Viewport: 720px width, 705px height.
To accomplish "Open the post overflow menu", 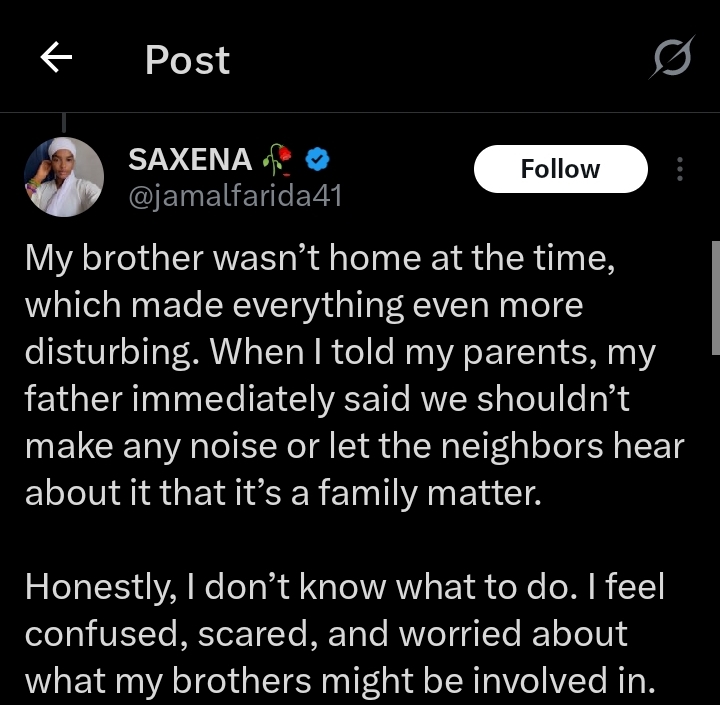I will point(680,169).
